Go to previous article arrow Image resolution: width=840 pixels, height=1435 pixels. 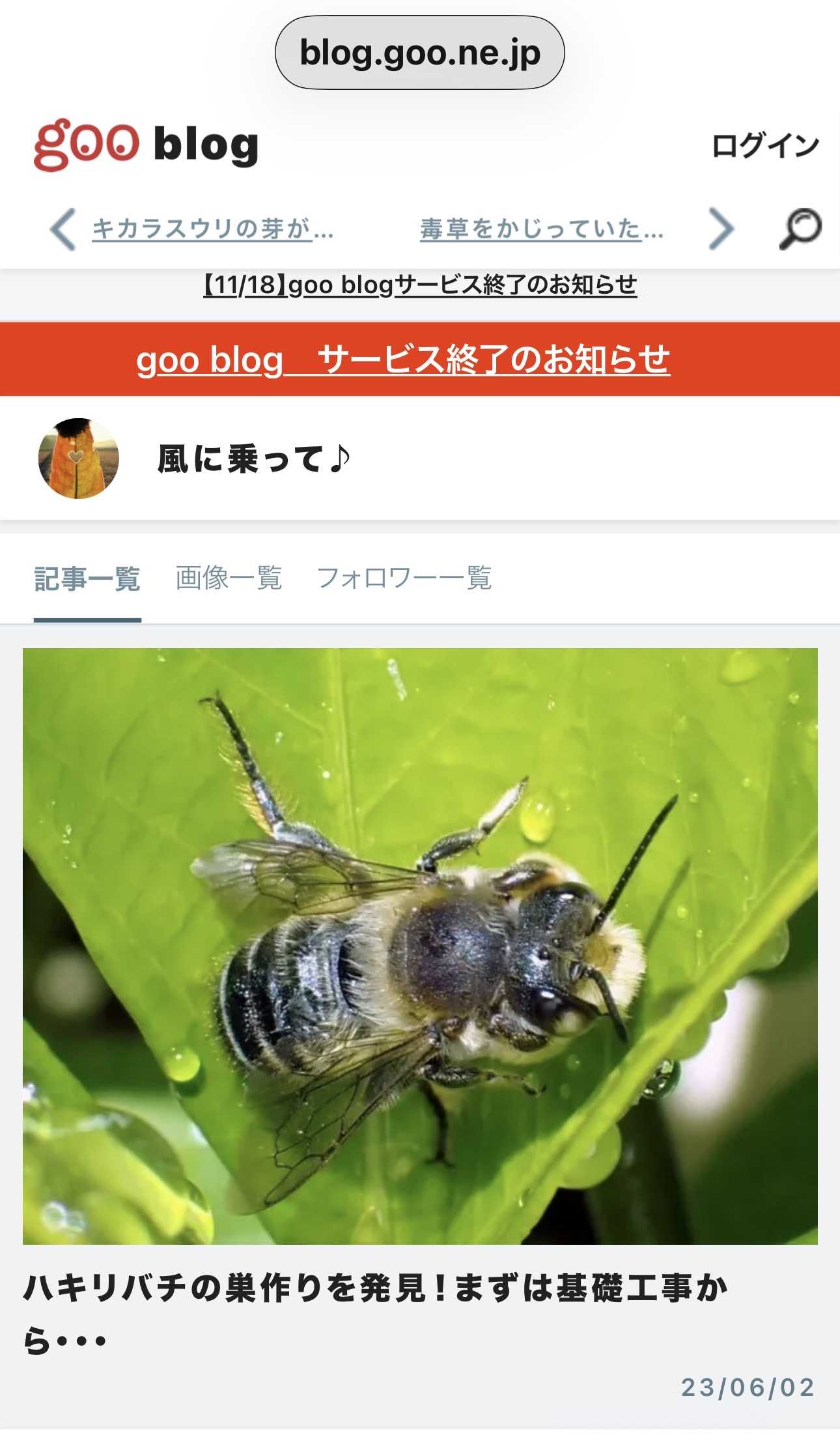(63, 229)
